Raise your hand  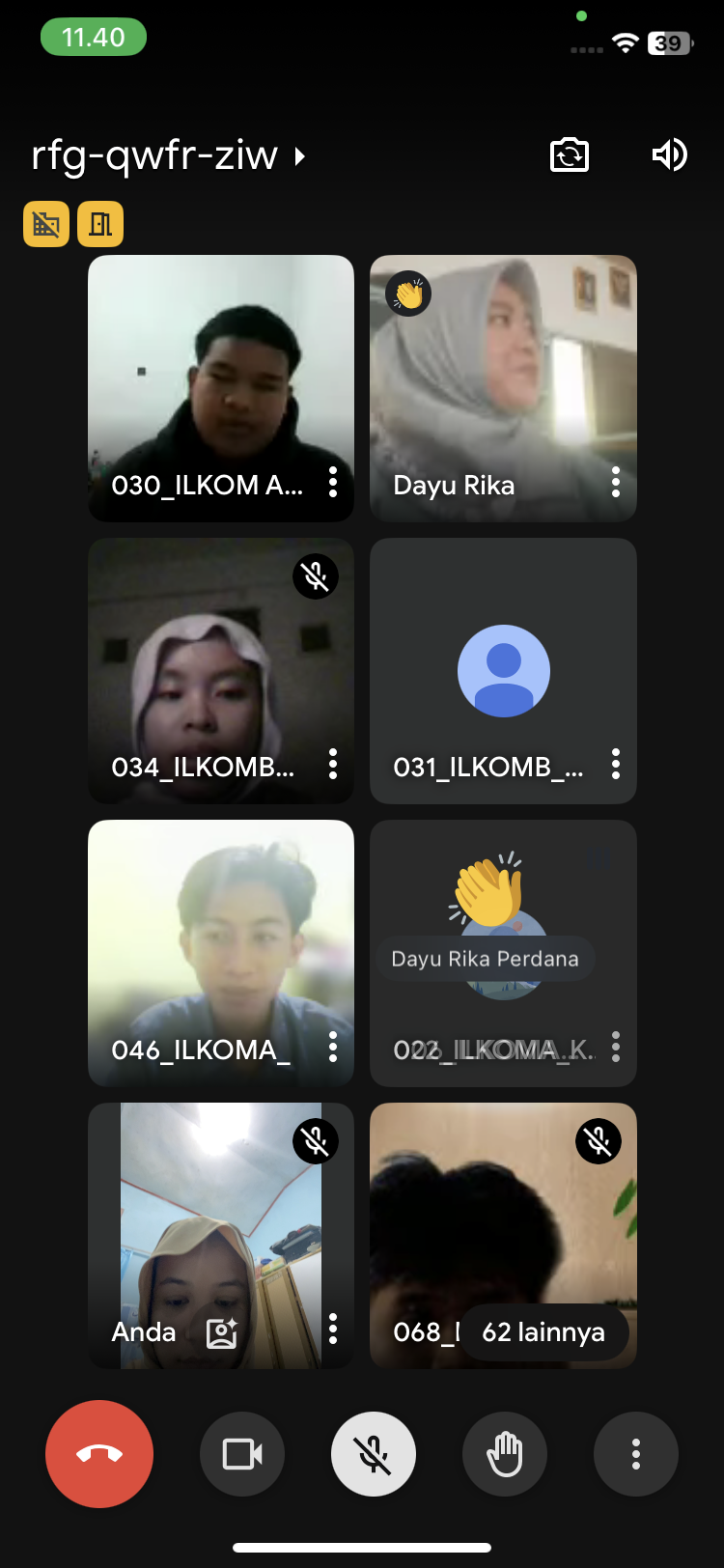[x=505, y=1453]
